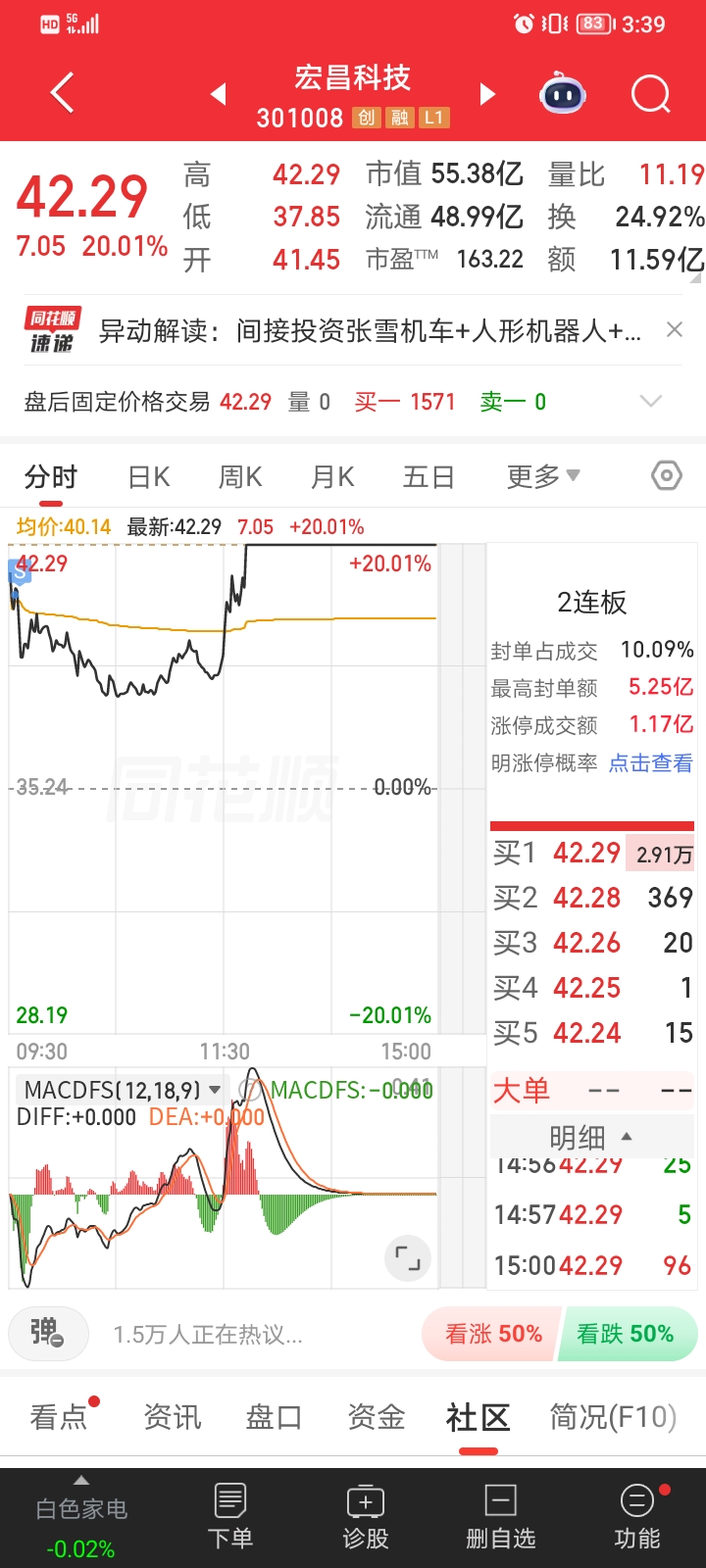Open 下单 in the bottom bar
The image size is (706, 1568).
pyautogui.click(x=230, y=1516)
